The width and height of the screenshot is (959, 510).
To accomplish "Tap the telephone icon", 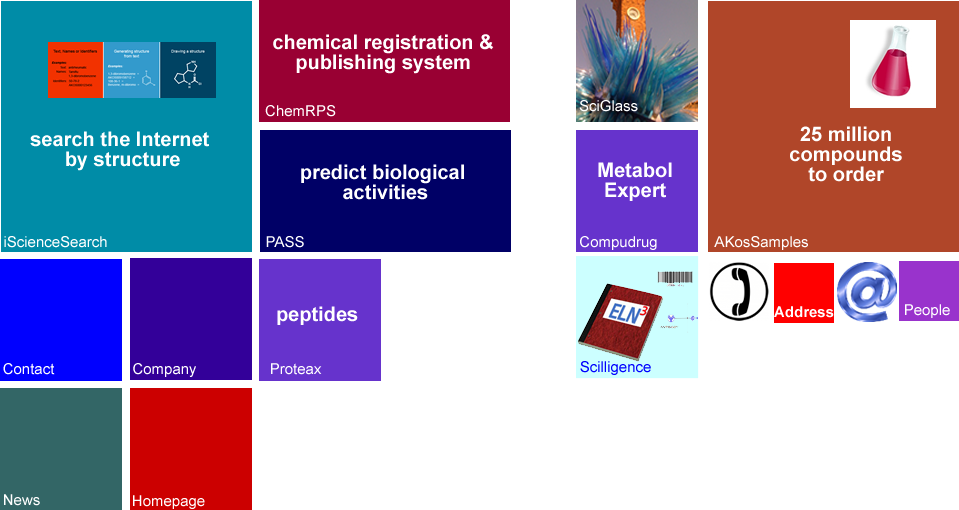I will 739,292.
